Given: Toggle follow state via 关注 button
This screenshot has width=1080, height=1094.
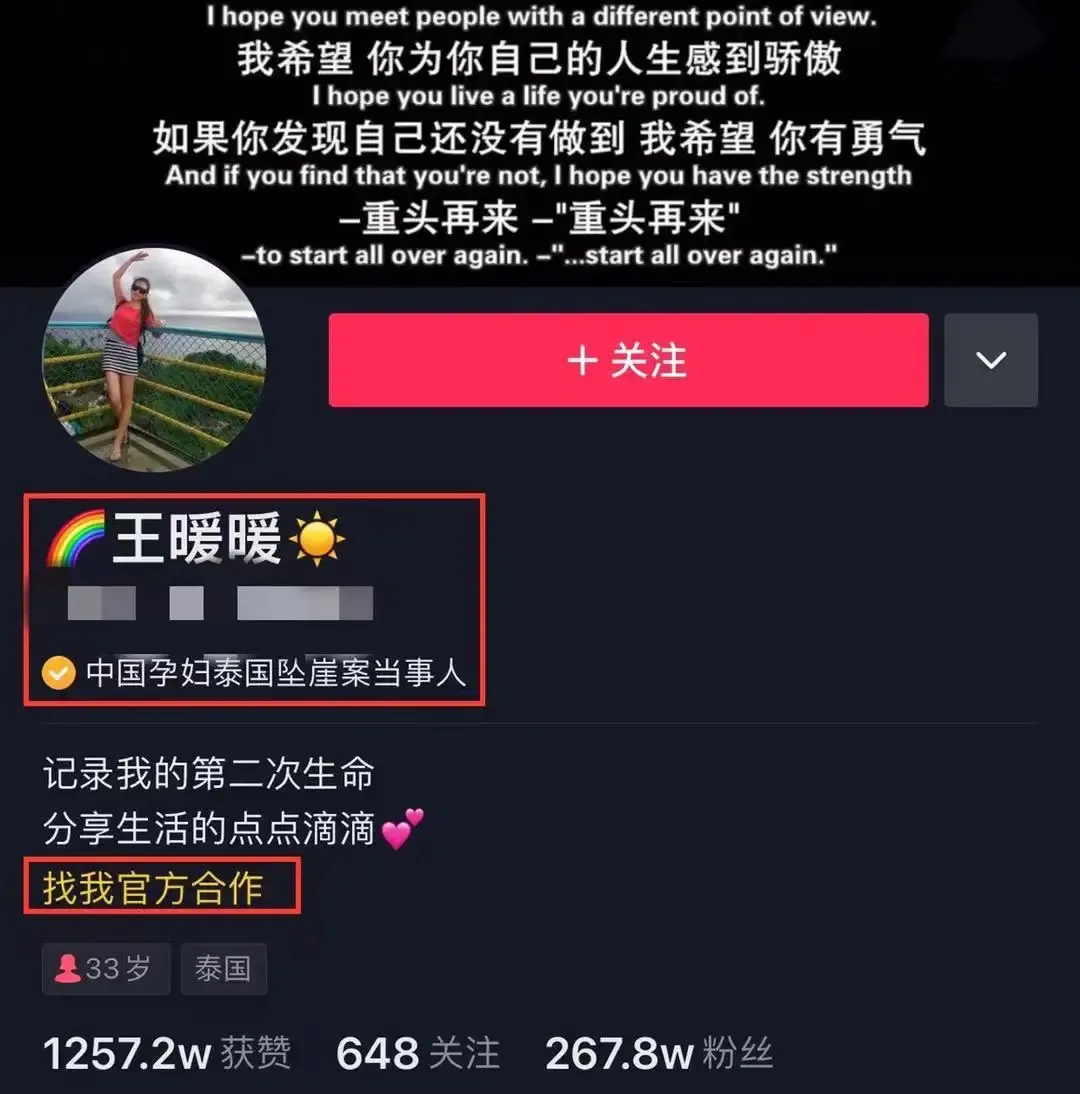Looking at the screenshot, I should 628,360.
